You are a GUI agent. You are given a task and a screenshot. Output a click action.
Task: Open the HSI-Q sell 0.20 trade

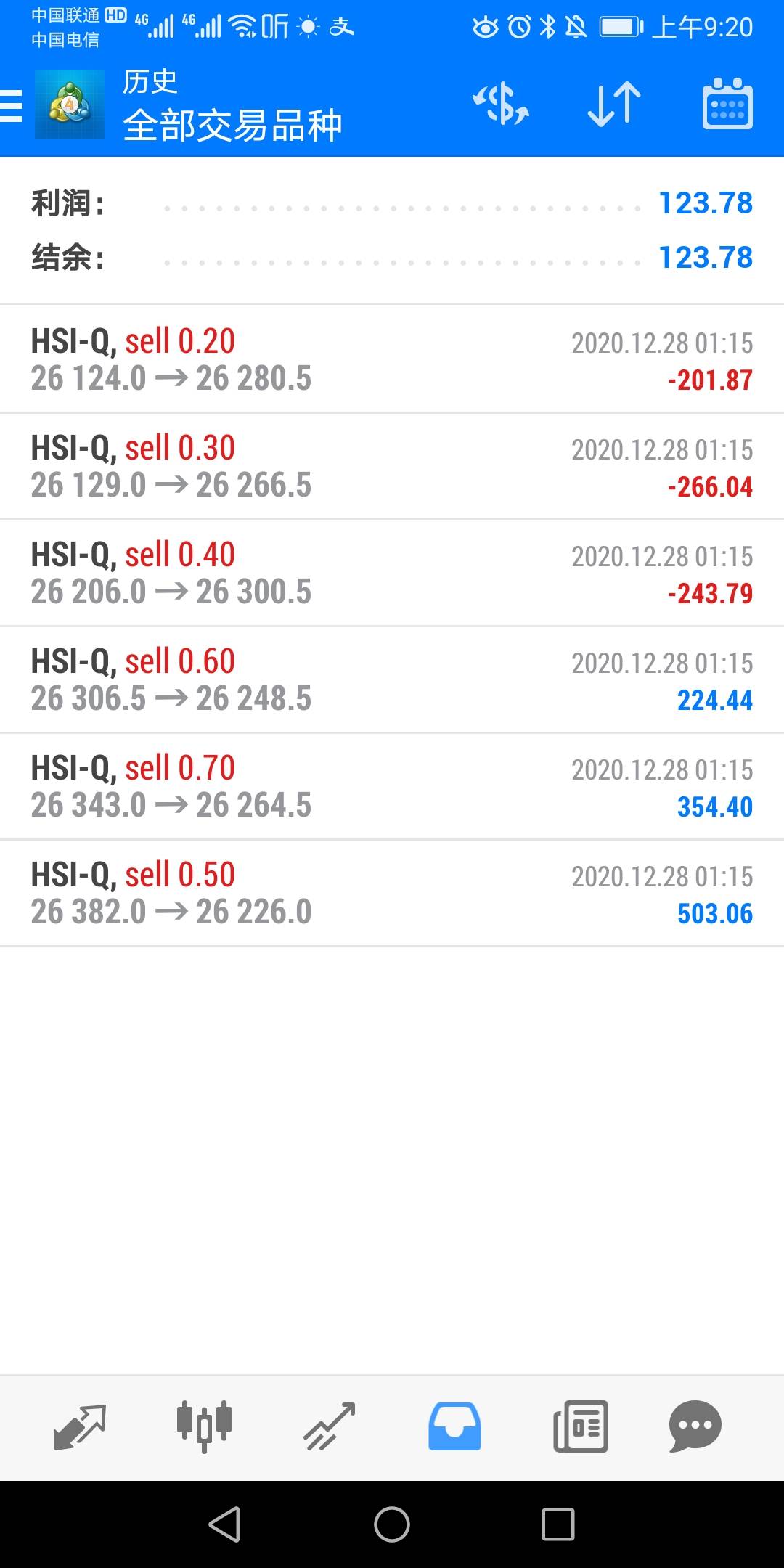pyautogui.click(x=392, y=359)
